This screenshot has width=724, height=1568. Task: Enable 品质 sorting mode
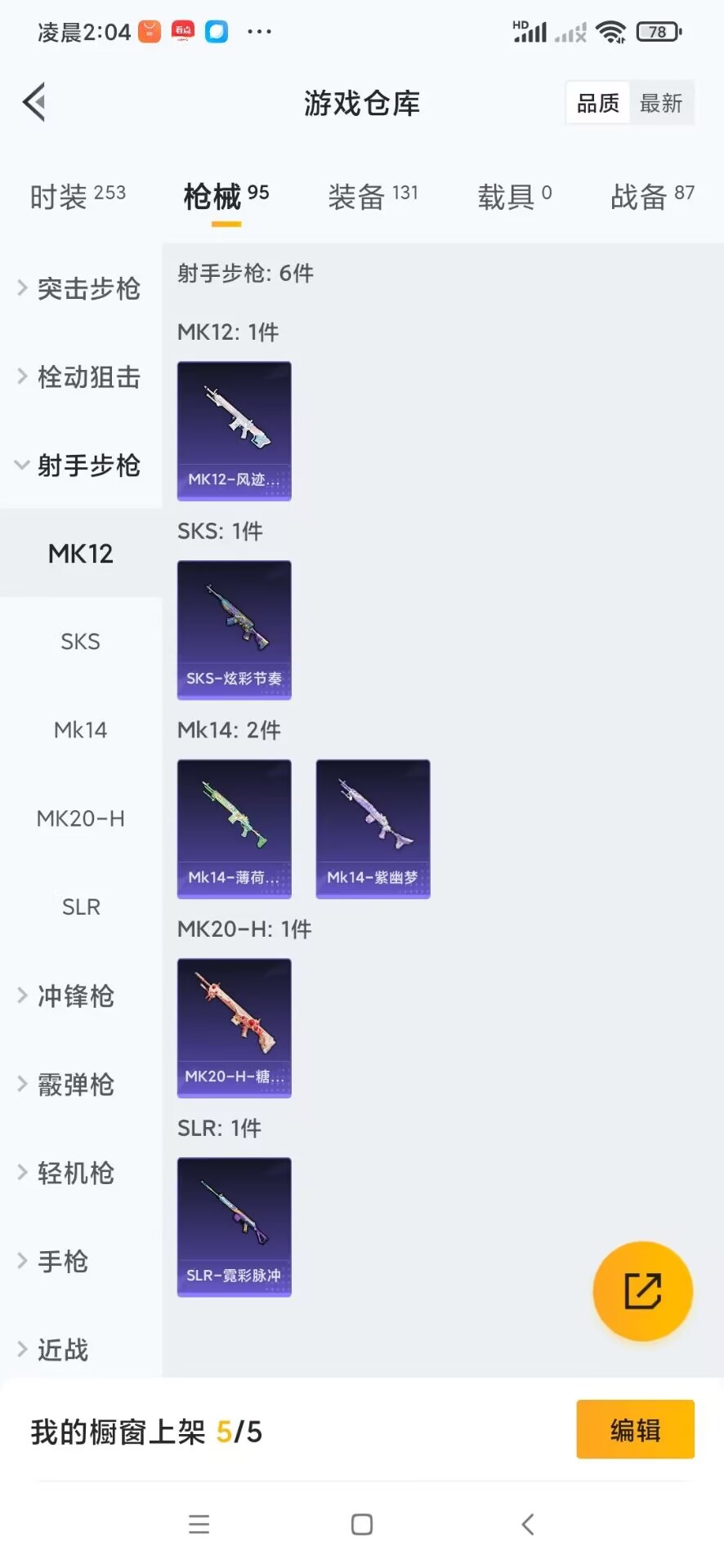tap(596, 103)
